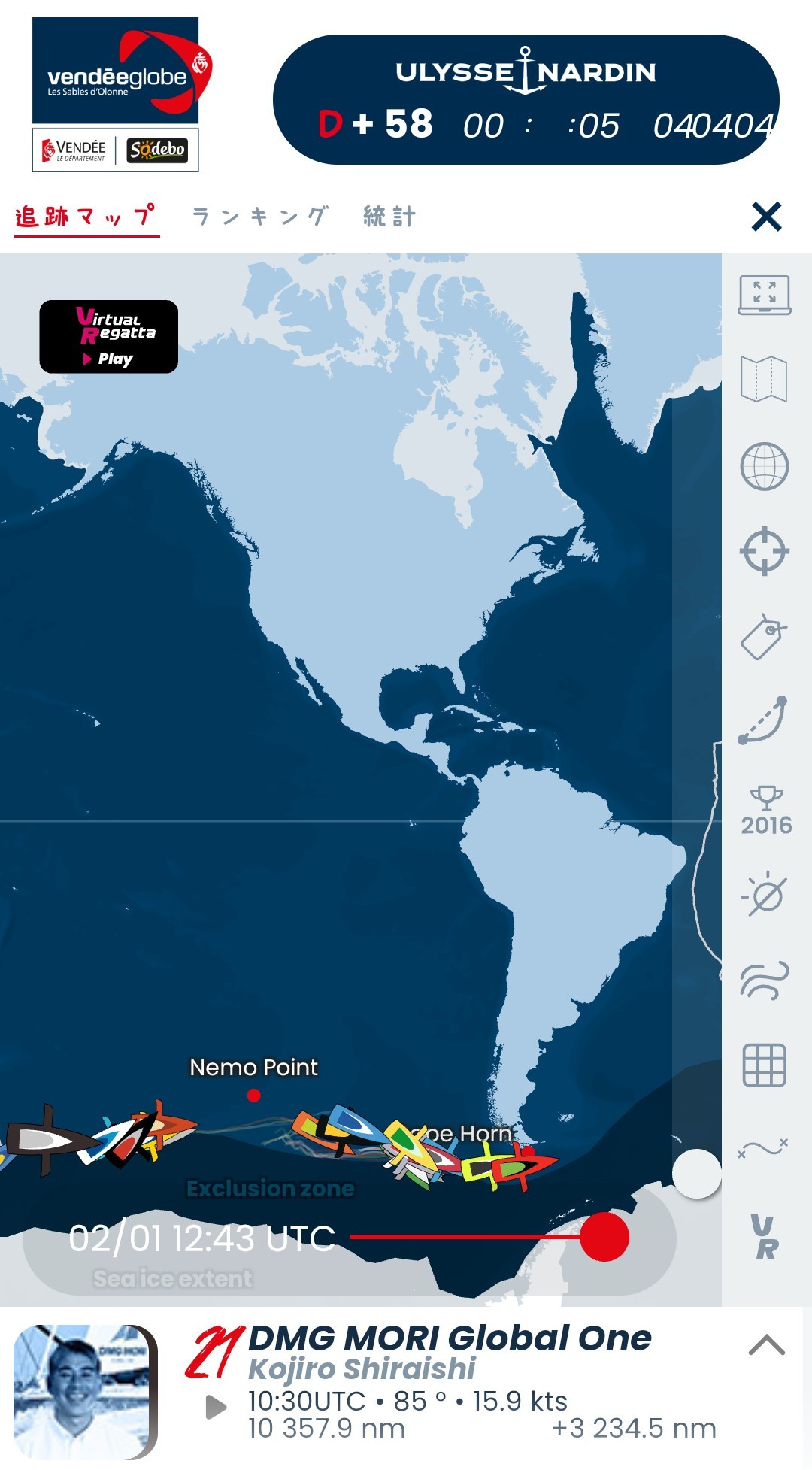Toggle wind layer display

point(765,980)
